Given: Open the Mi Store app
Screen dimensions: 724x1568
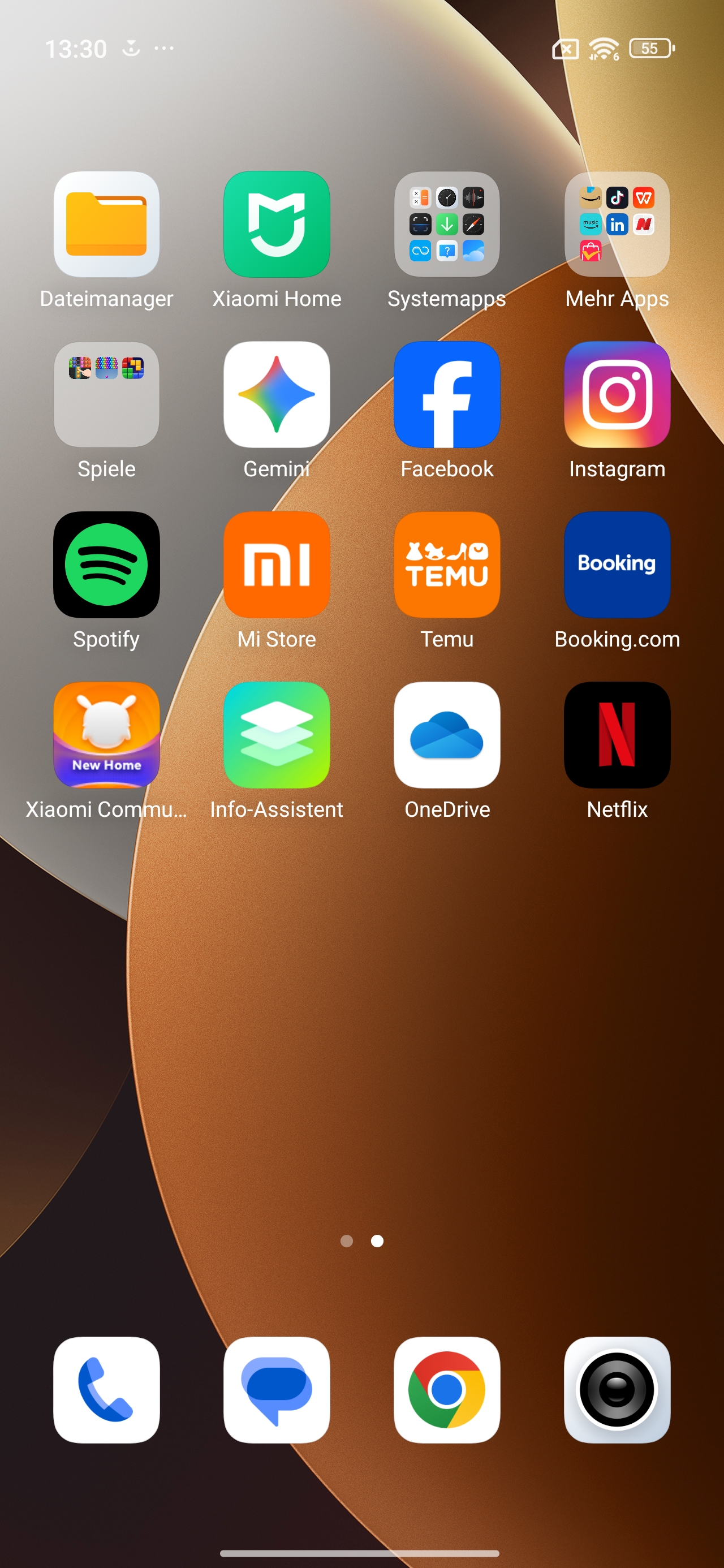Looking at the screenshot, I should pyautogui.click(x=277, y=565).
